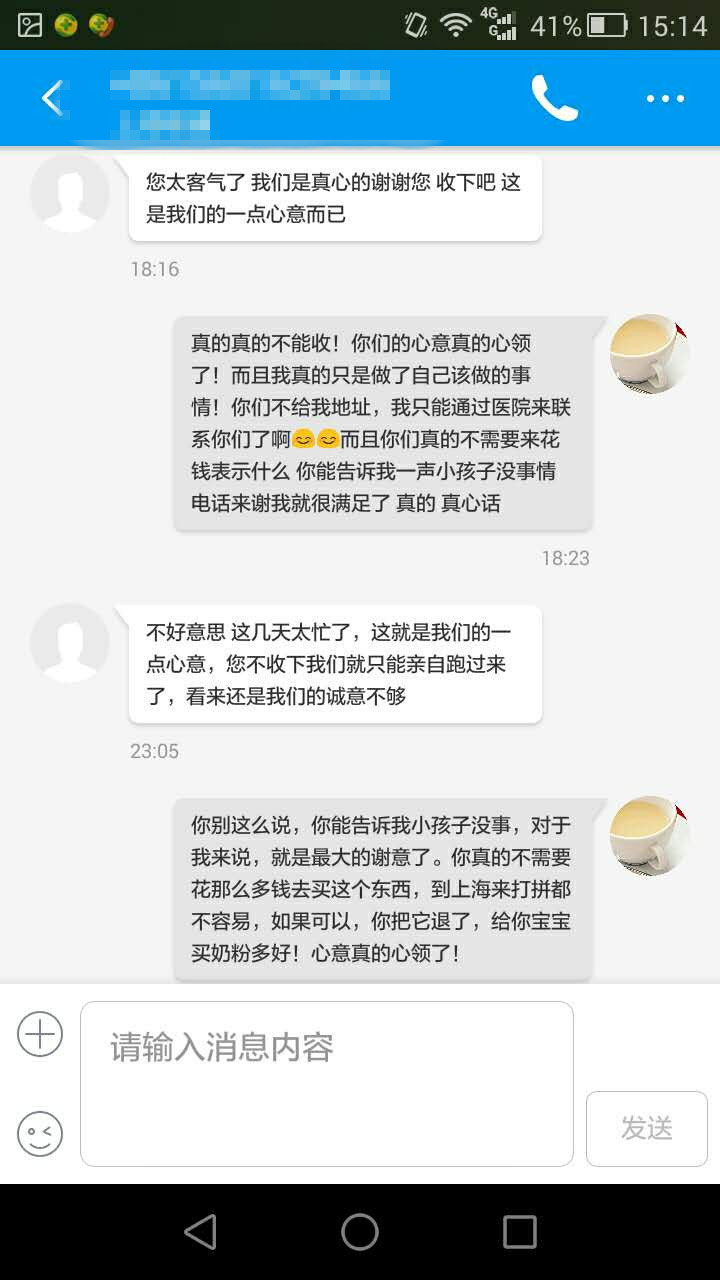This screenshot has height=1280, width=720.
Task: Tap the 发送 send button
Action: point(646,1128)
